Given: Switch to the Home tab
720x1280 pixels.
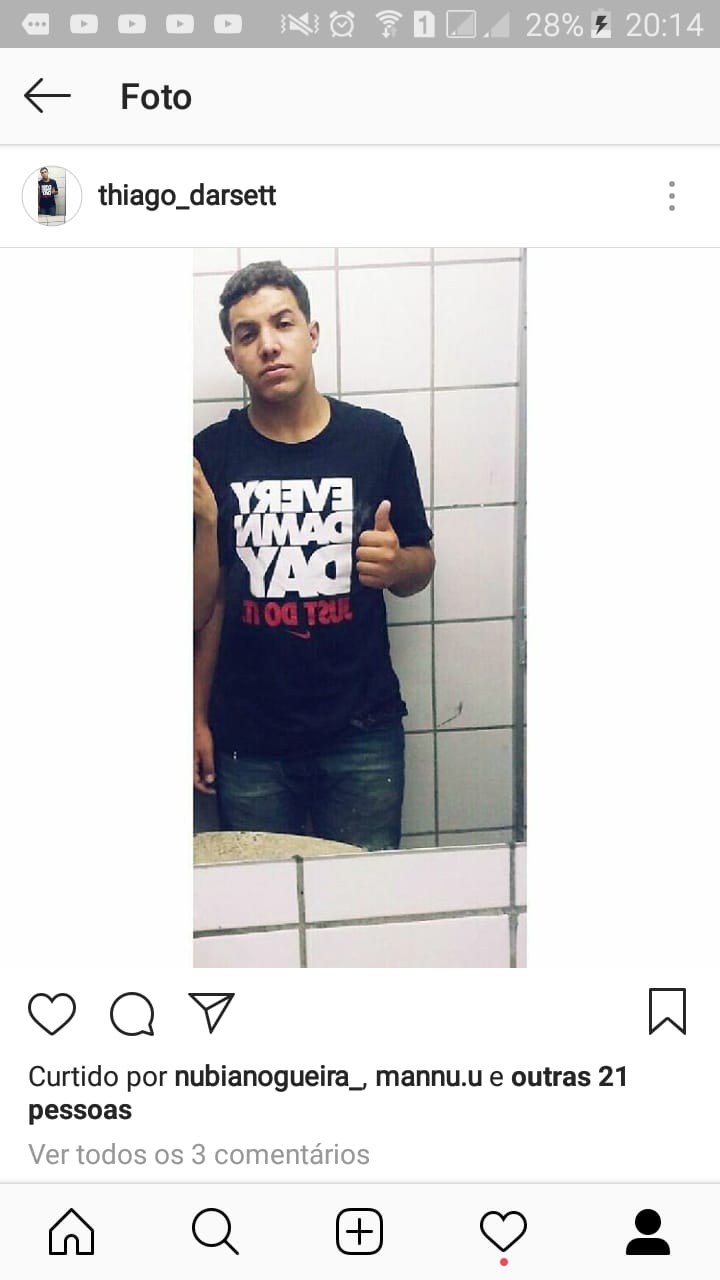Looking at the screenshot, I should pyautogui.click(x=72, y=1231).
